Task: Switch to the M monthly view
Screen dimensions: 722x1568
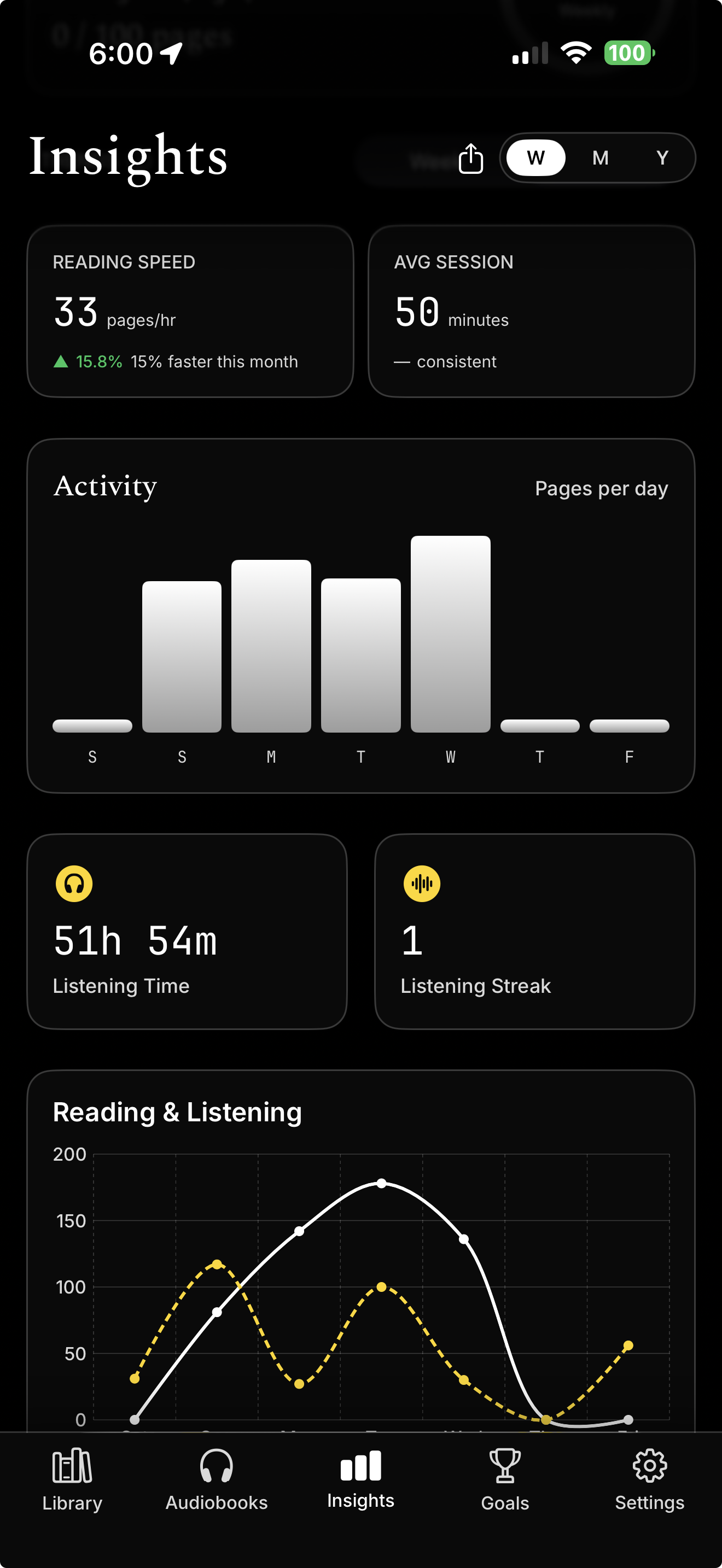Action: tap(600, 158)
